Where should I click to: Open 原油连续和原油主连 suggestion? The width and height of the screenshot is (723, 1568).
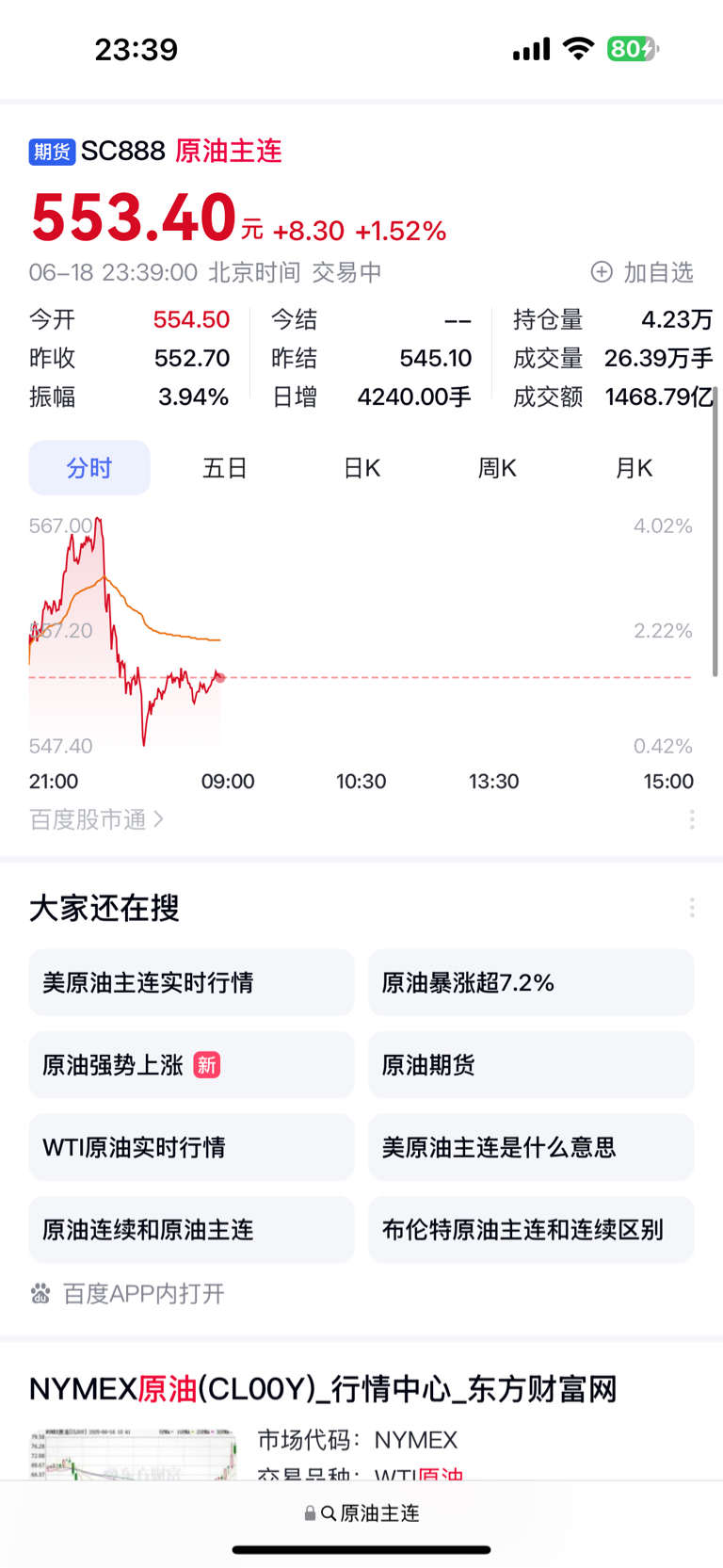(x=191, y=1230)
